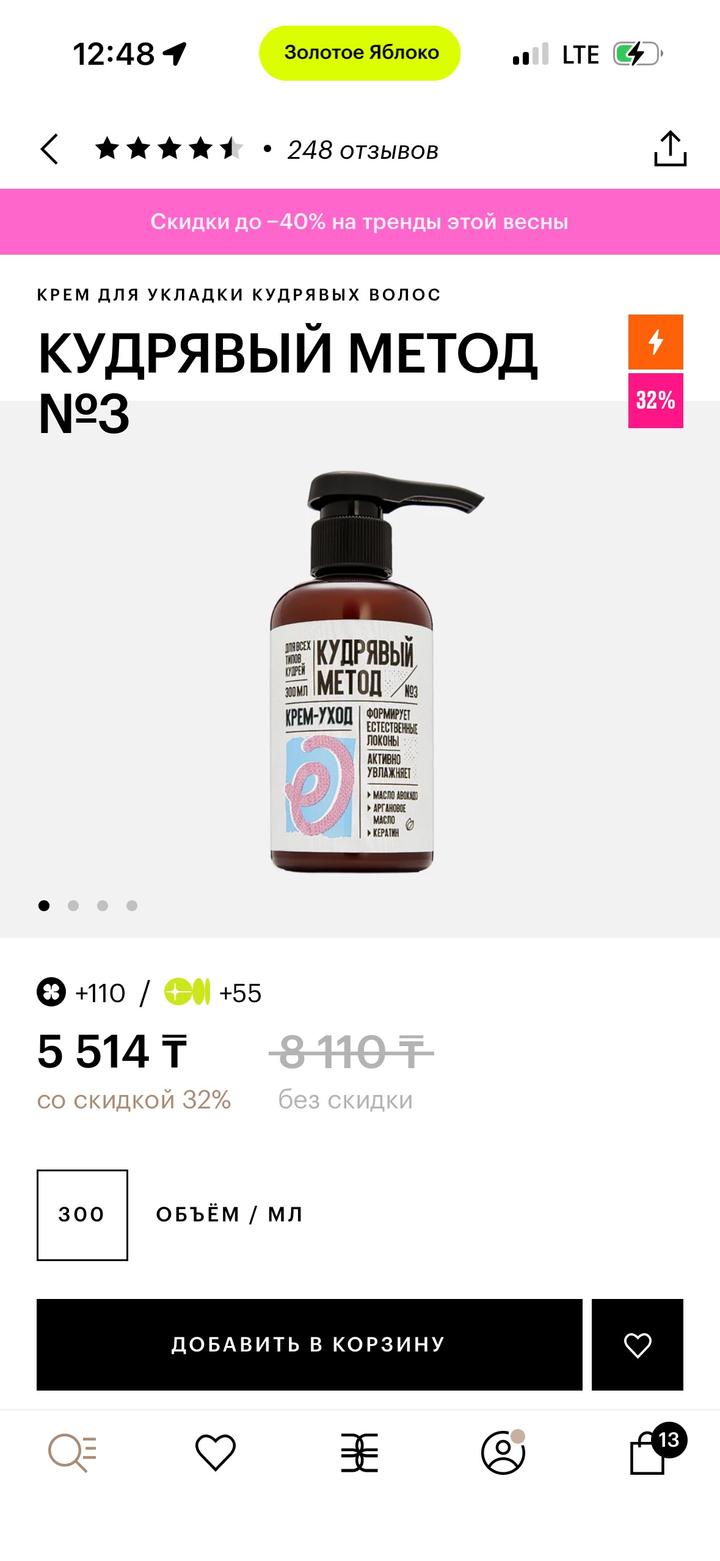The height and width of the screenshot is (1561, 720).
Task: Add product to favorites with heart button
Action: point(637,1344)
